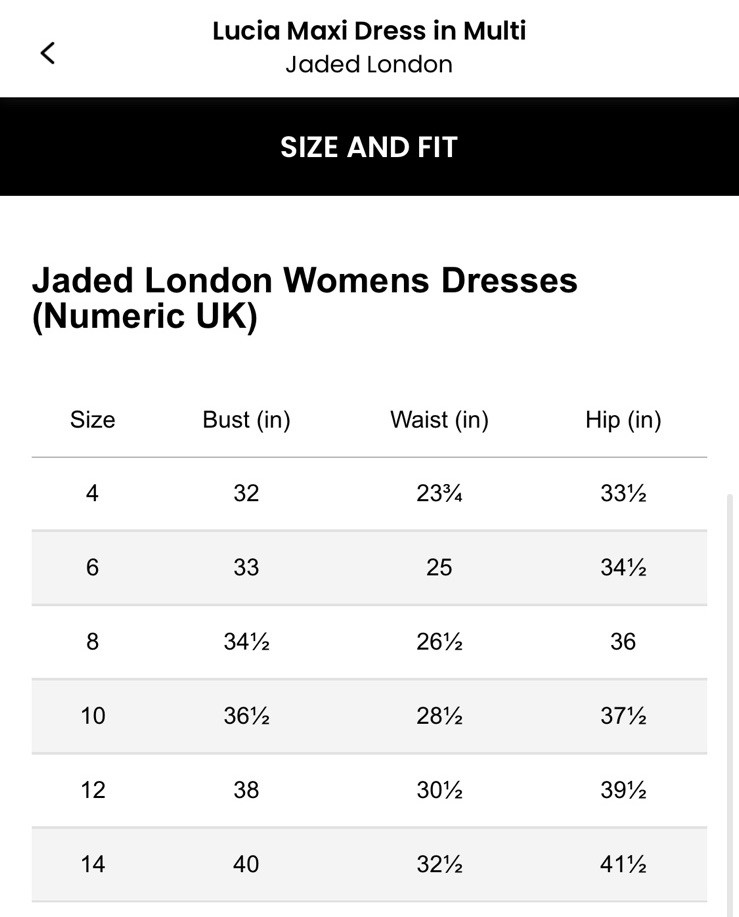Viewport: 739px width, 917px height.
Task: Select the Size column header
Action: (92, 420)
